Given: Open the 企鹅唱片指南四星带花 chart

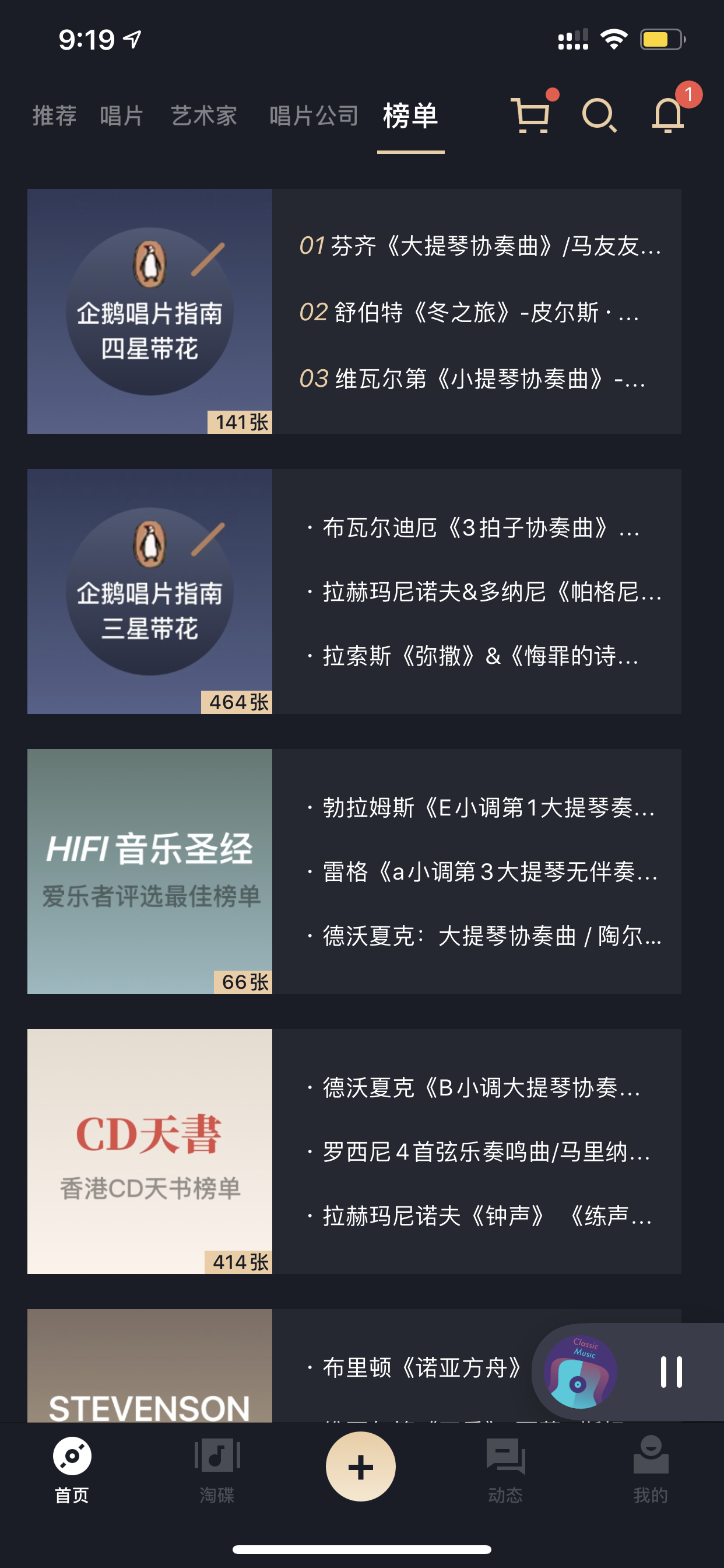Looking at the screenshot, I should tap(150, 311).
